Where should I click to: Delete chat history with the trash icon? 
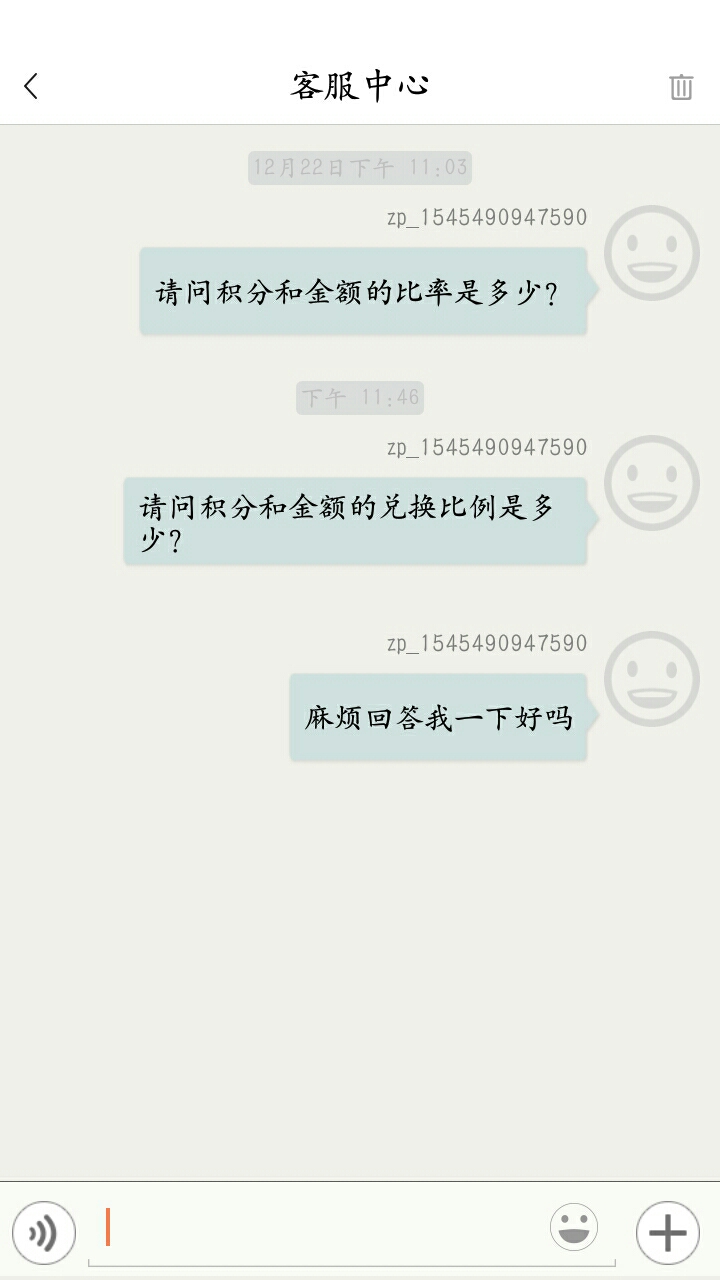coord(681,87)
